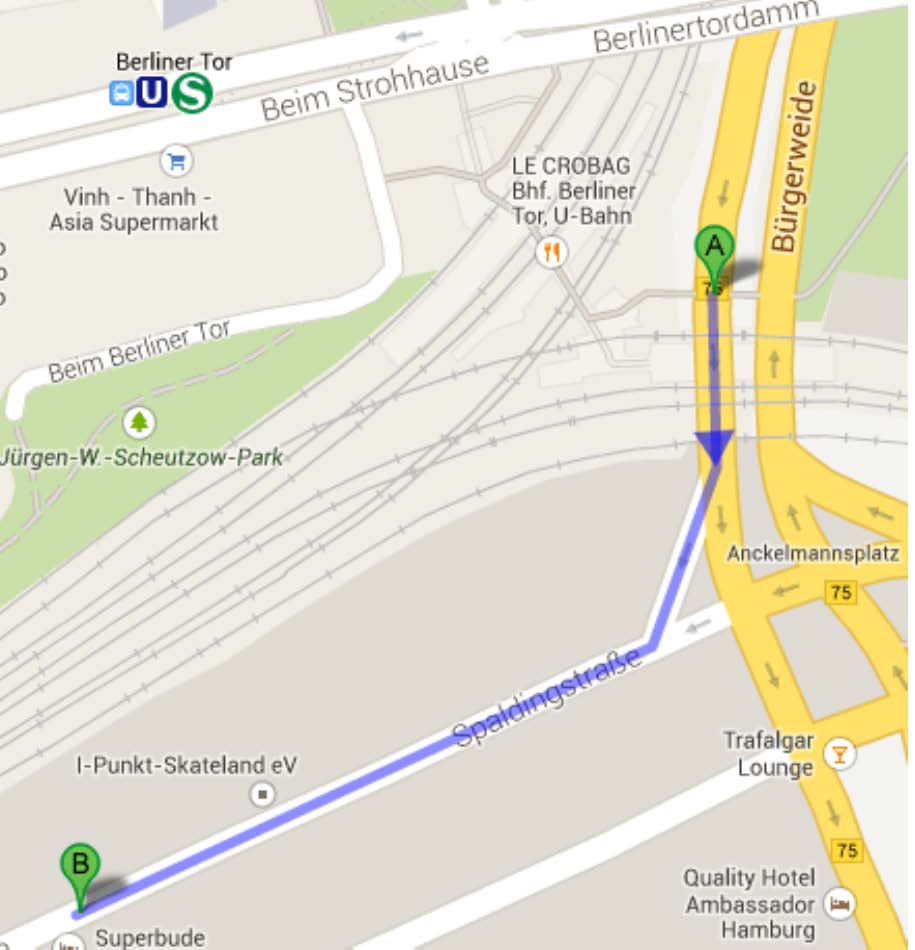Open the LE CROBAG restaurant pin
The image size is (915, 950).
(x=551, y=252)
